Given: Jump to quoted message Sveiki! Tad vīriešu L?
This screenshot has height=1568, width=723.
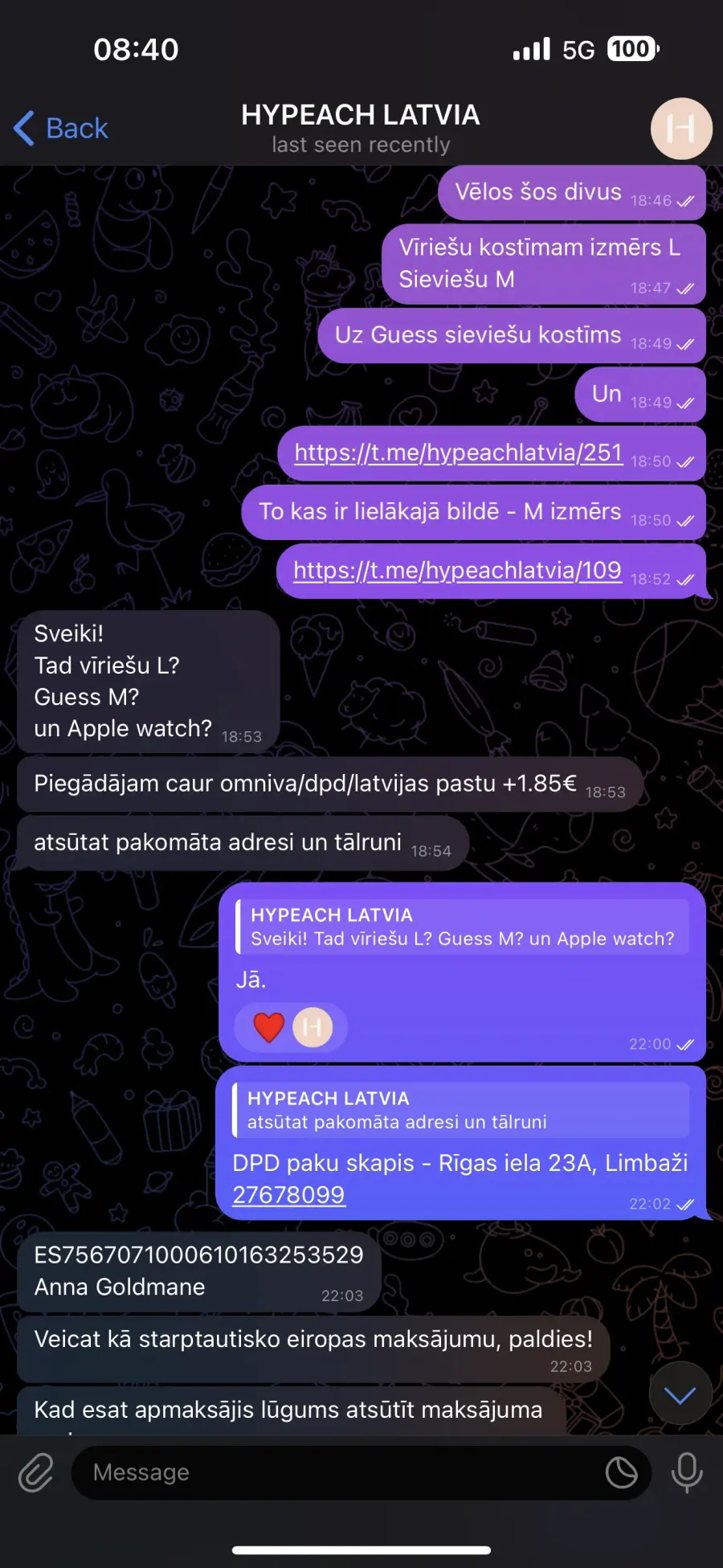Looking at the screenshot, I should (x=463, y=927).
